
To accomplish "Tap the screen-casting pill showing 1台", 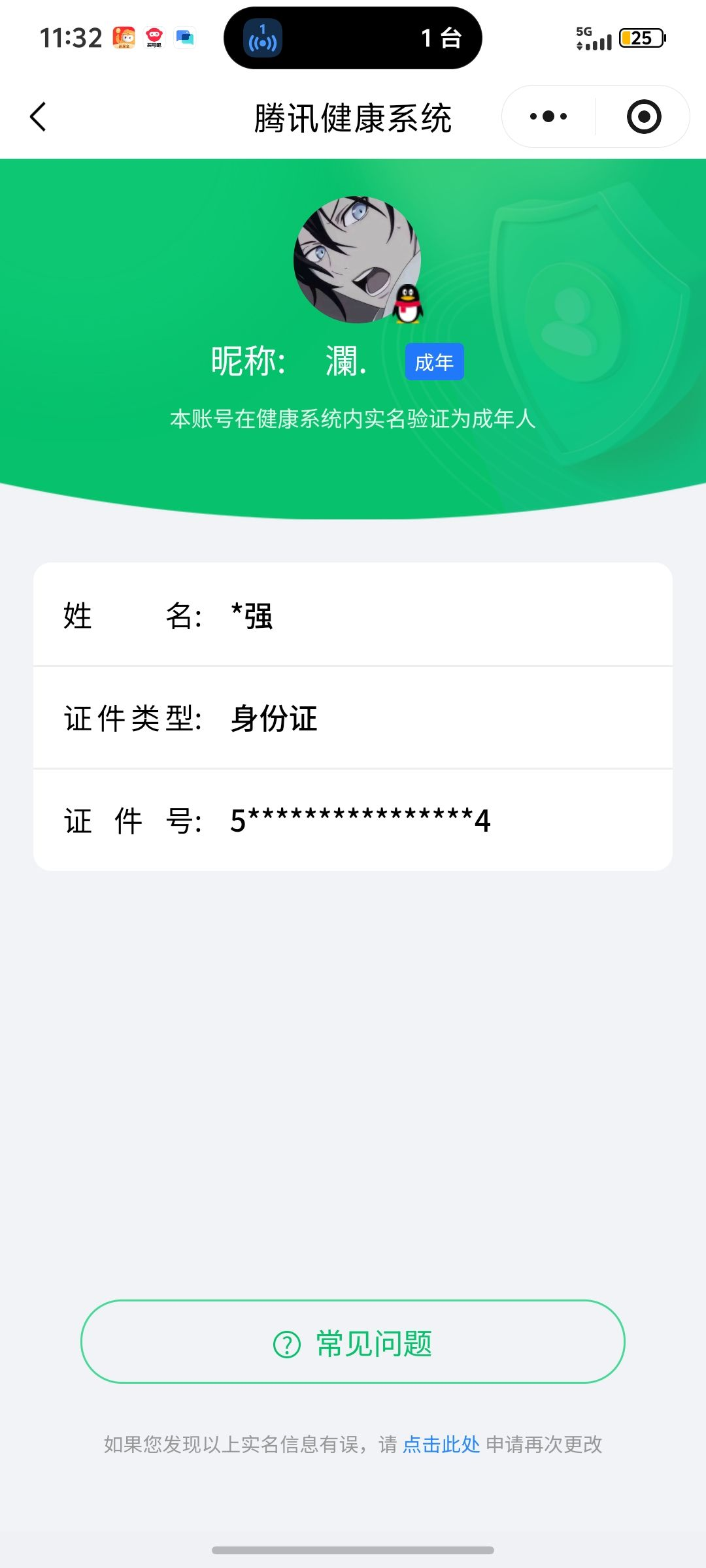I will click(353, 38).
